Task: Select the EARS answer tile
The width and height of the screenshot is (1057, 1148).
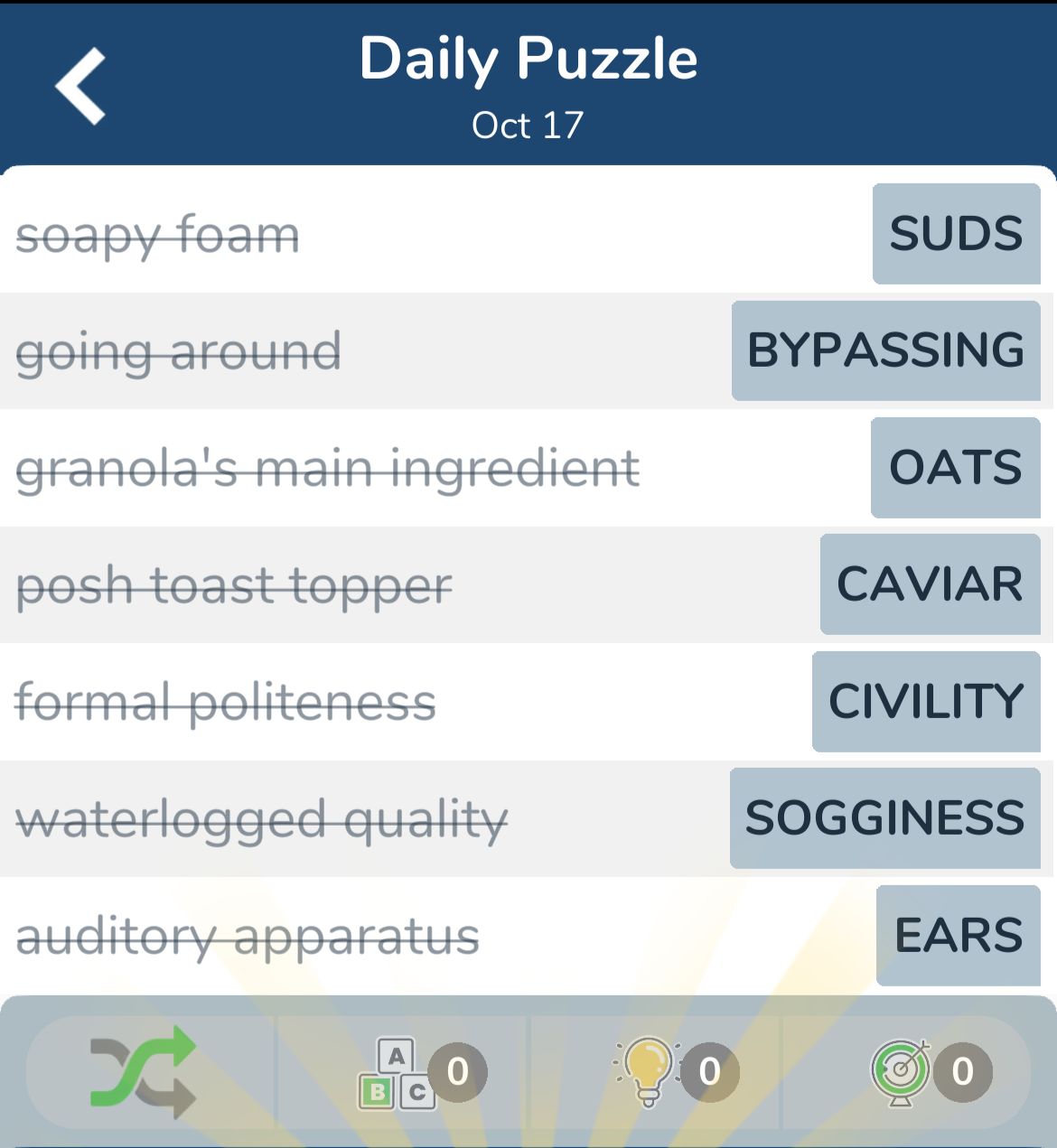Action: pos(959,935)
